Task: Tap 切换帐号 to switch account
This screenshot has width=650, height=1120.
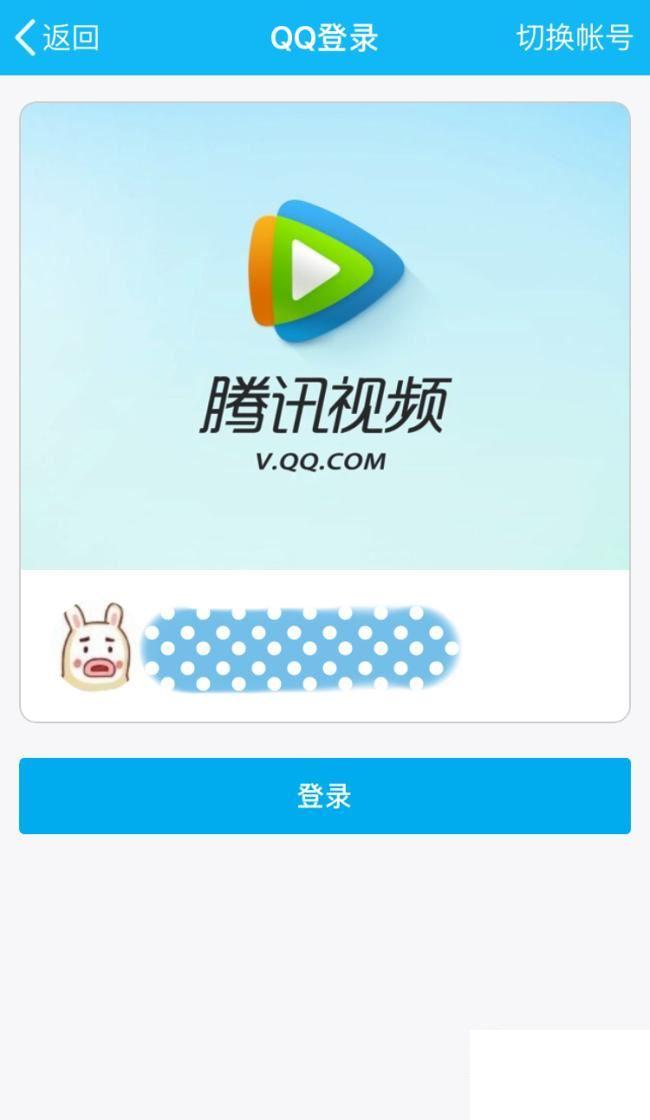Action: click(x=574, y=38)
